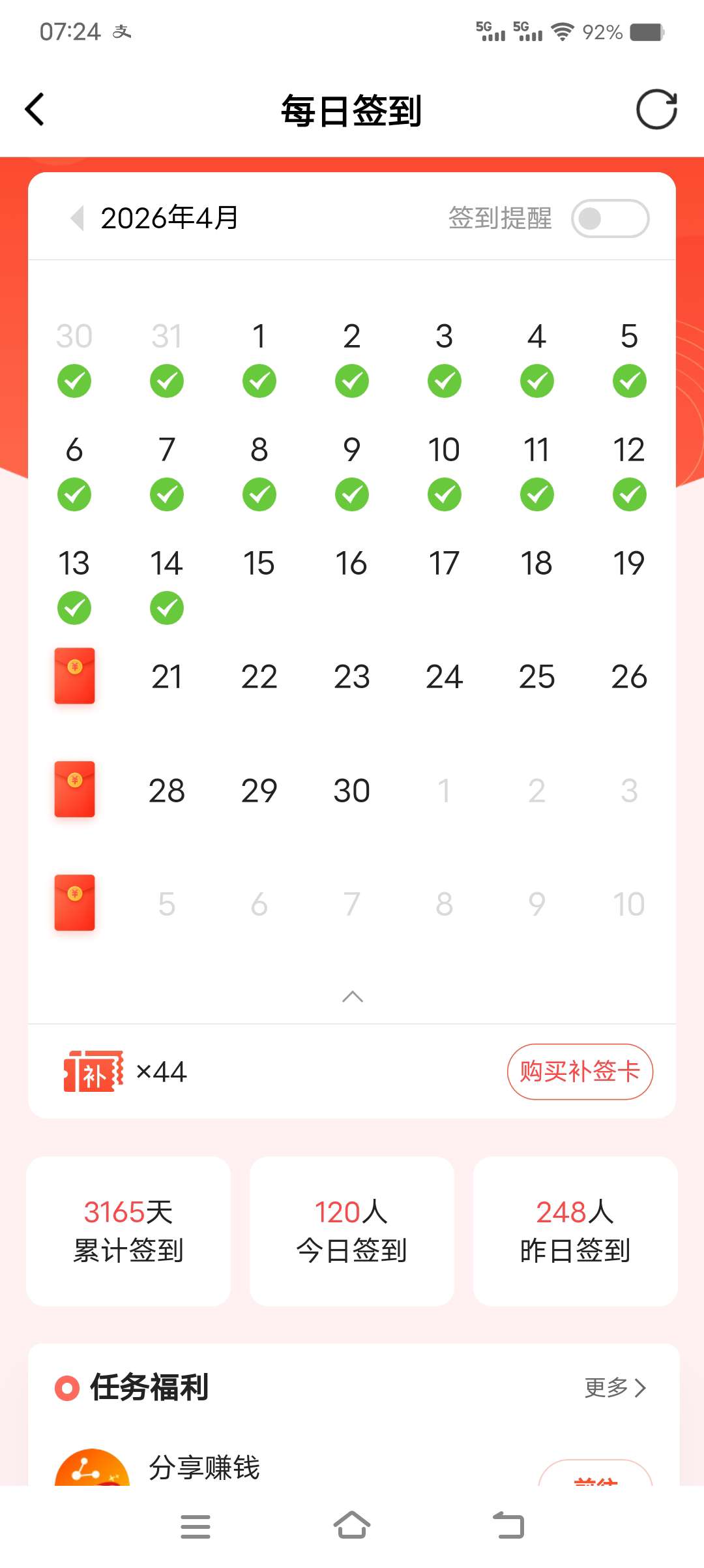The height and width of the screenshot is (1568, 704).
Task: Open the red envelope beside date 21
Action: tap(74, 676)
